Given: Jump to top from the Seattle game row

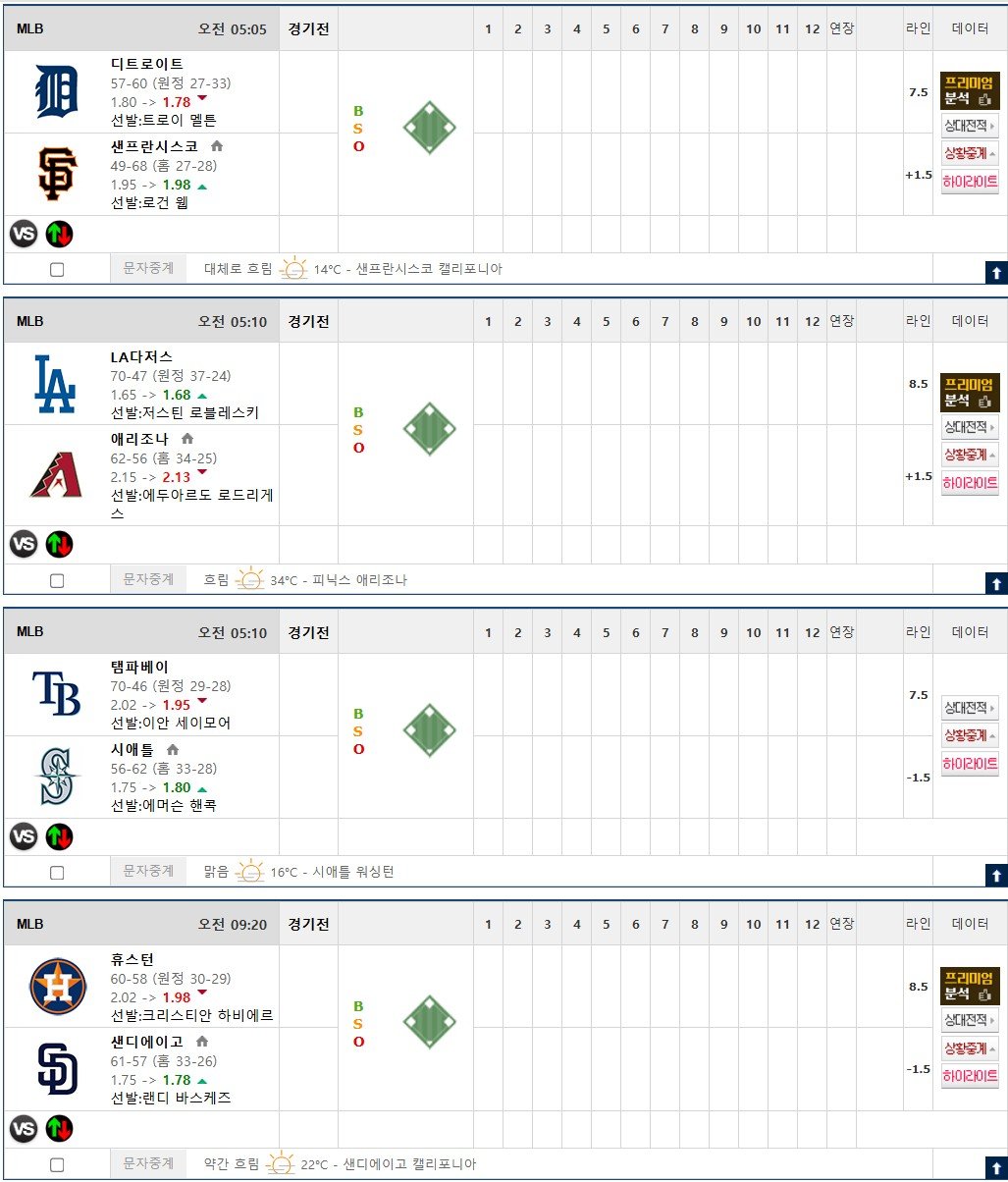Looking at the screenshot, I should point(996,875).
